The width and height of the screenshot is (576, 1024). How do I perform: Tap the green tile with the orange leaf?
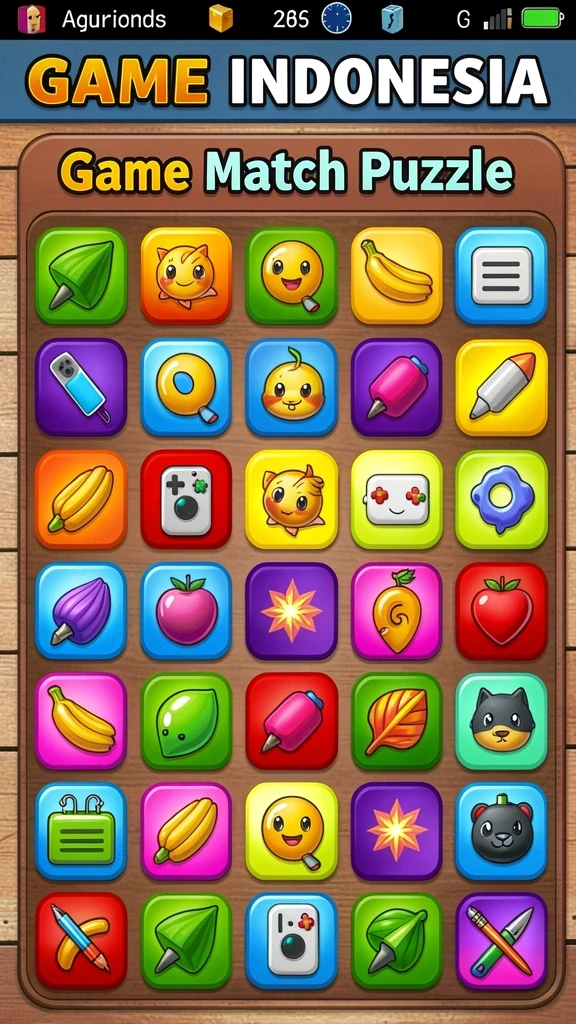396,721
